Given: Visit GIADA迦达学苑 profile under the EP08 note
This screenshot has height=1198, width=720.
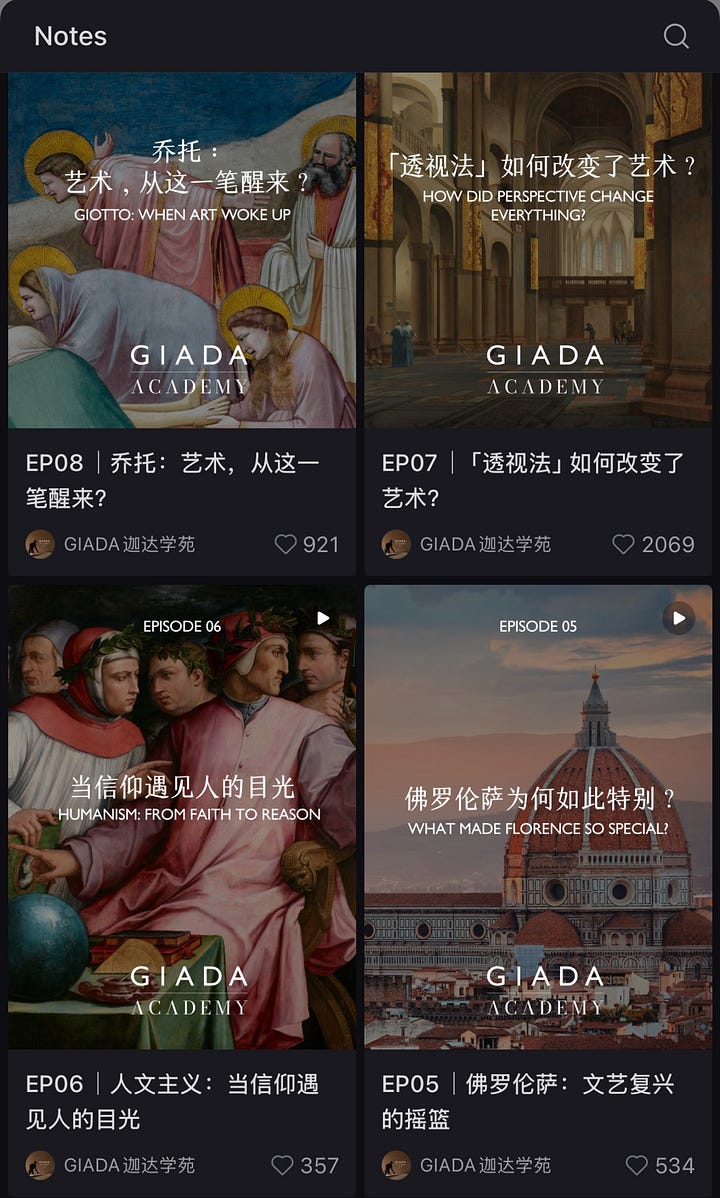Looking at the screenshot, I should point(112,544).
